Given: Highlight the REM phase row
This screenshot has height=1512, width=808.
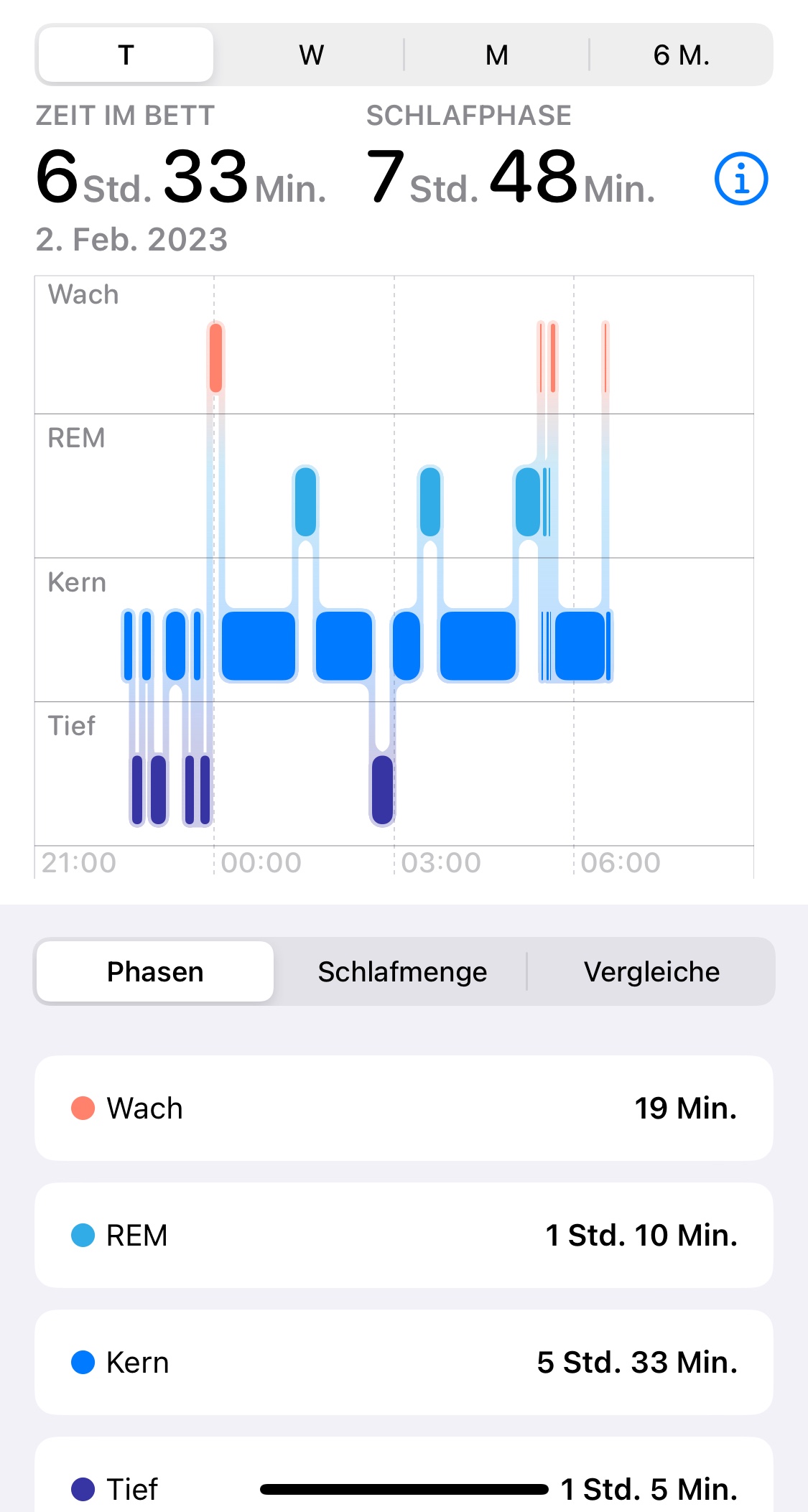Looking at the screenshot, I should pyautogui.click(x=404, y=1235).
